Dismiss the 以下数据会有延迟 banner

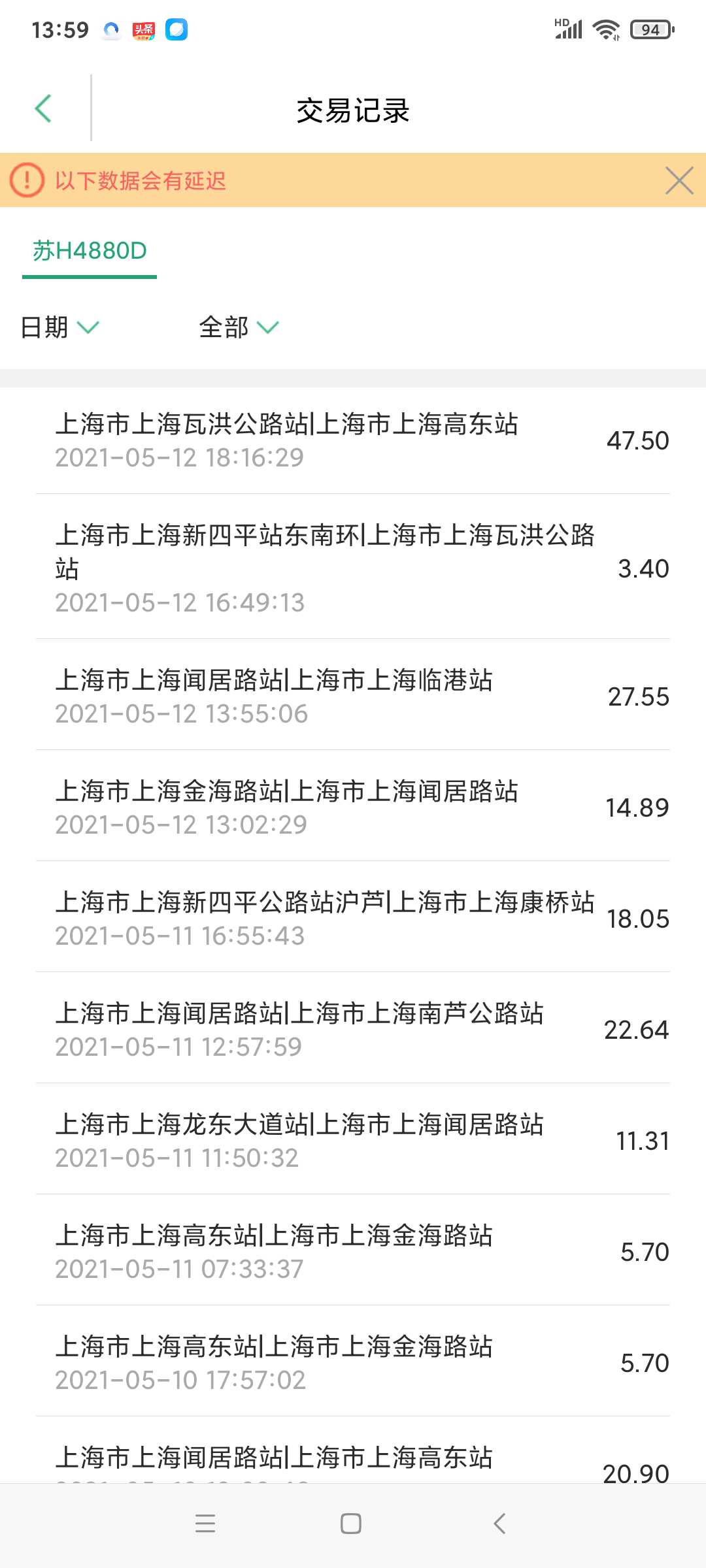[679, 180]
